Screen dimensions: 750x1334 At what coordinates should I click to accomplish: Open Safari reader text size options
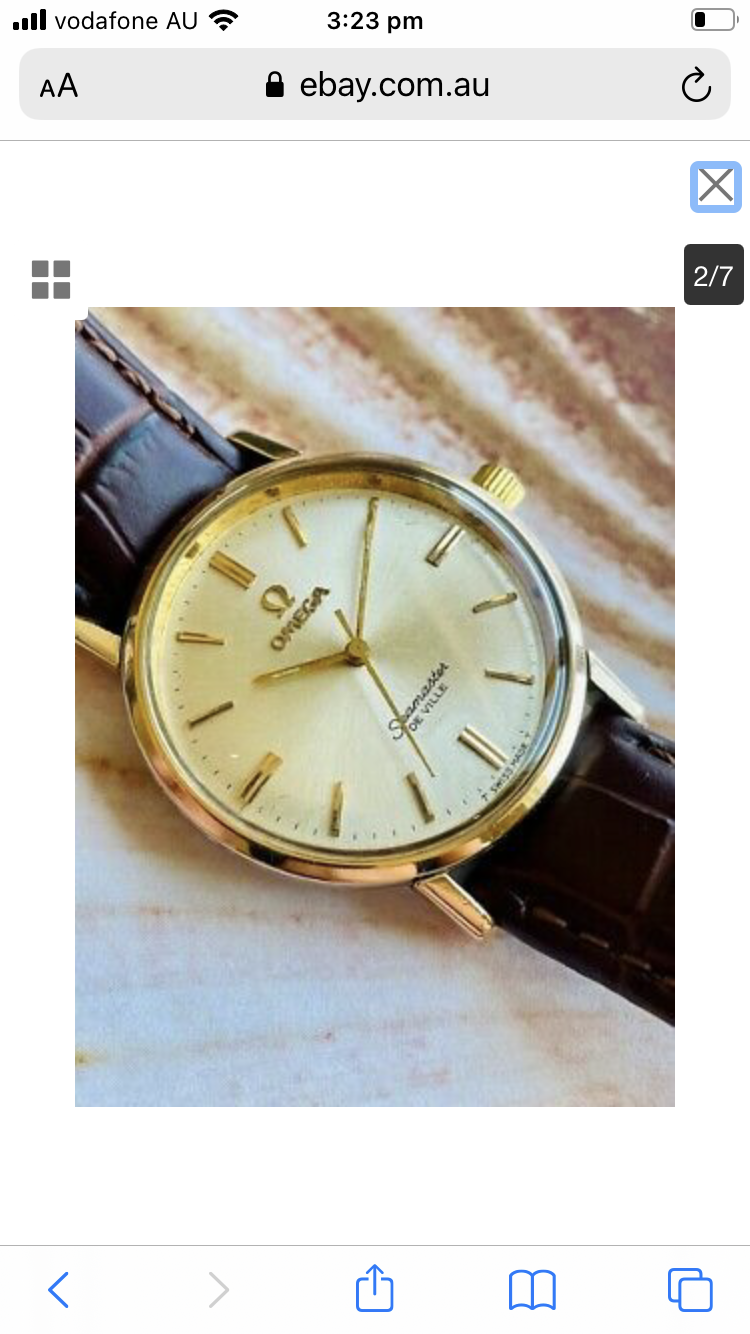[59, 86]
